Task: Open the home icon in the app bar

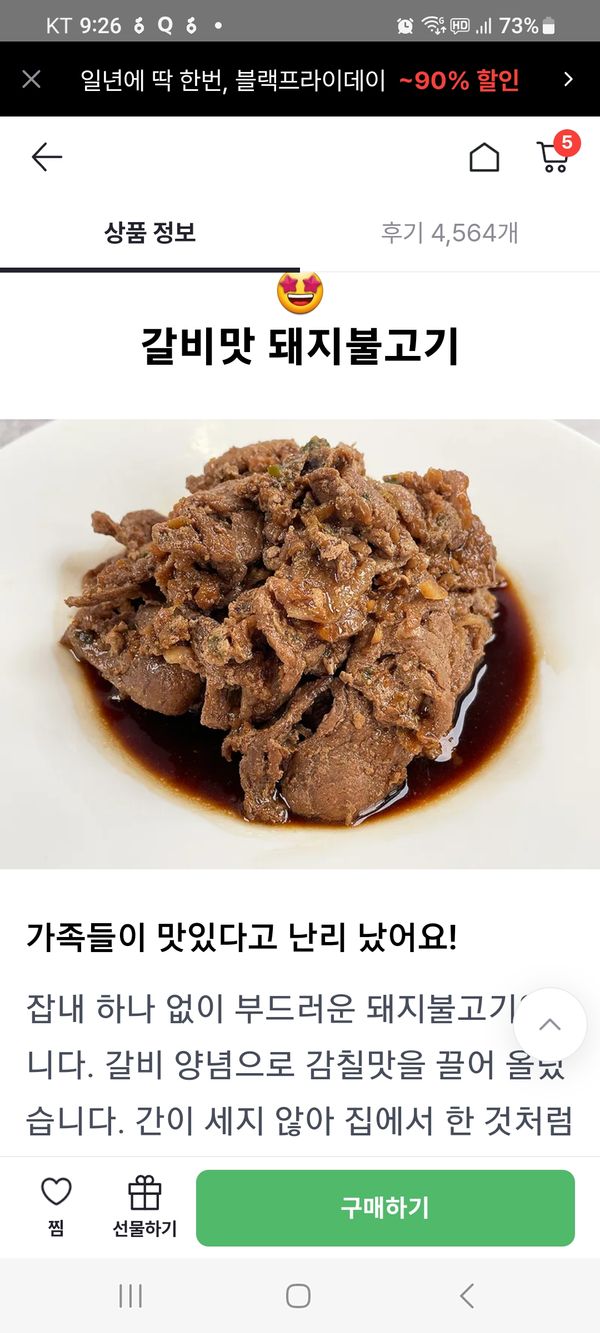Action: pos(484,157)
